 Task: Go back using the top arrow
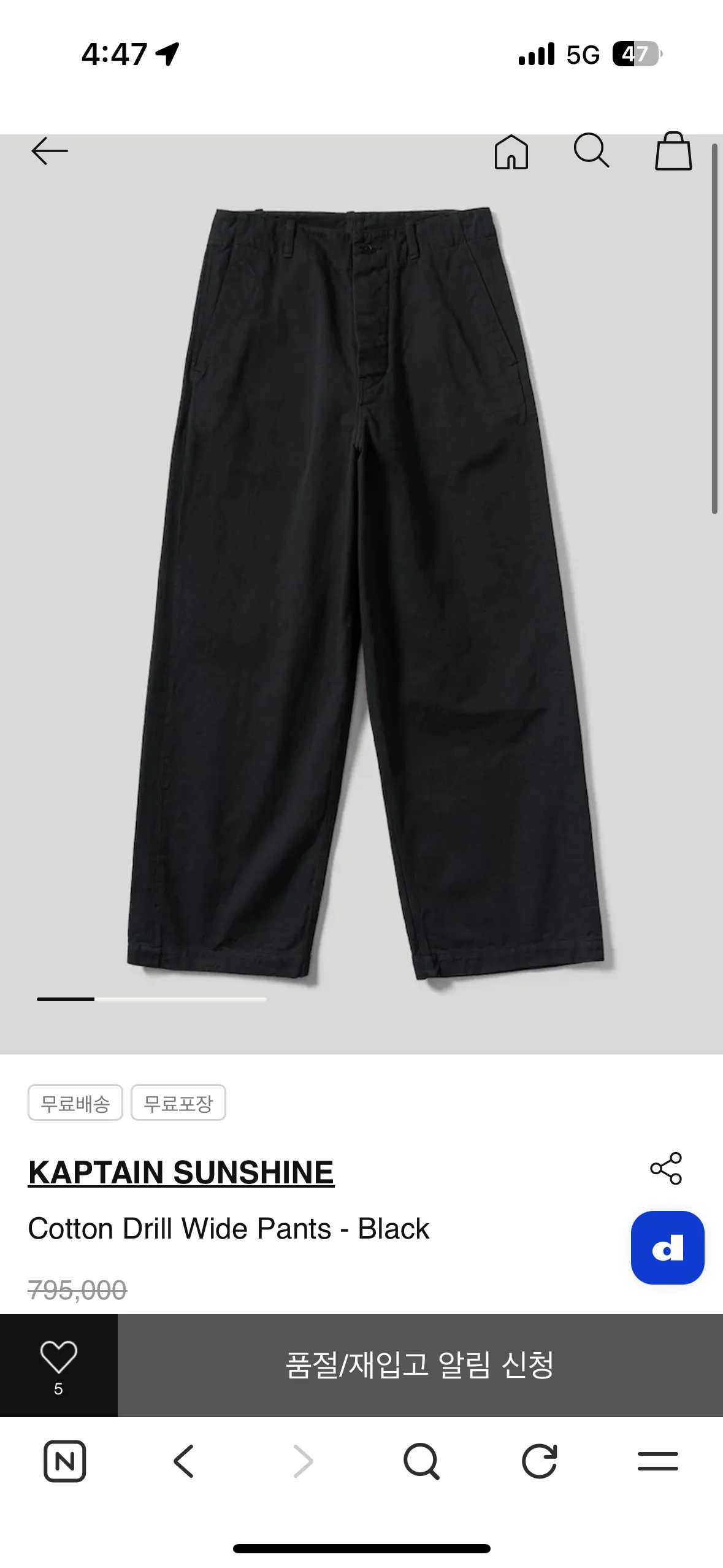tap(49, 151)
